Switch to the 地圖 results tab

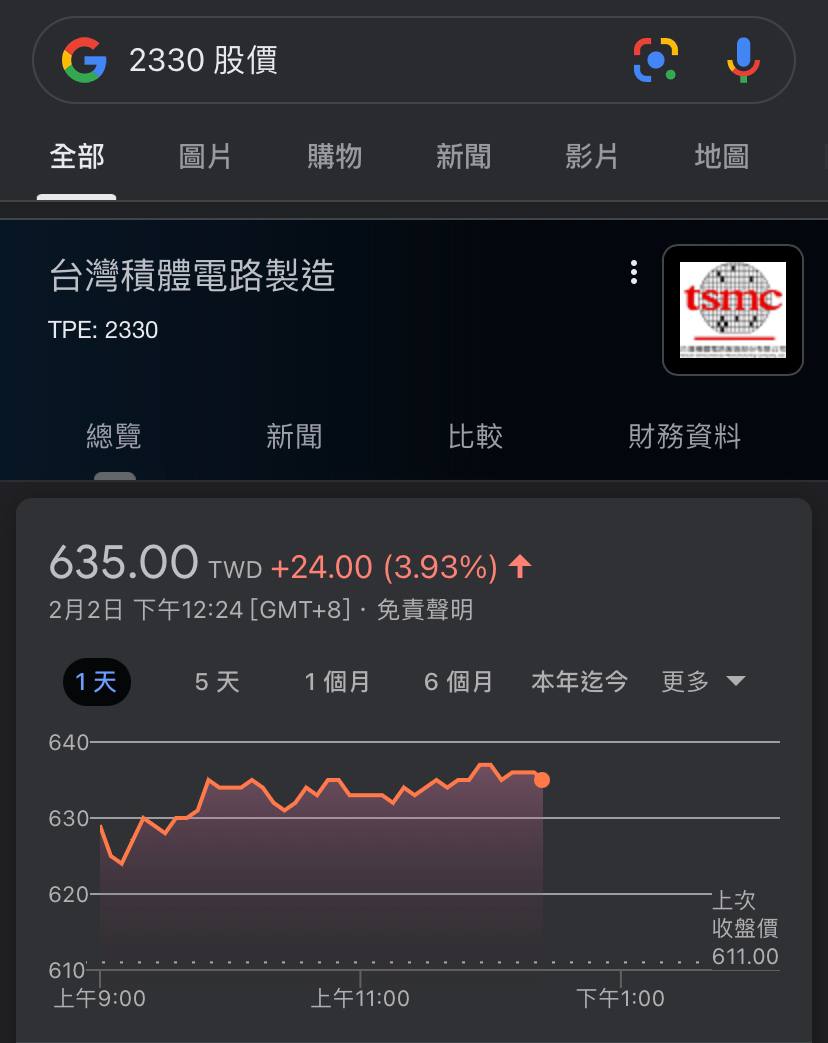721,157
